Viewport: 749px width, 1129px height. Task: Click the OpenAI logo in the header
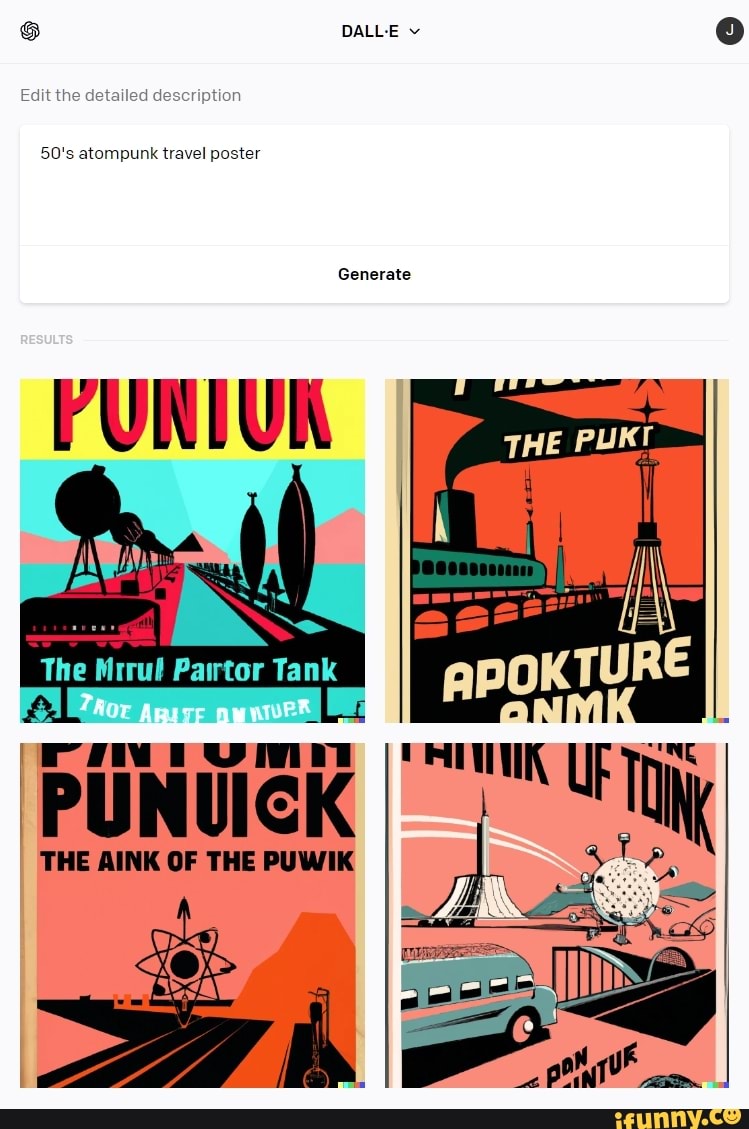tap(30, 31)
